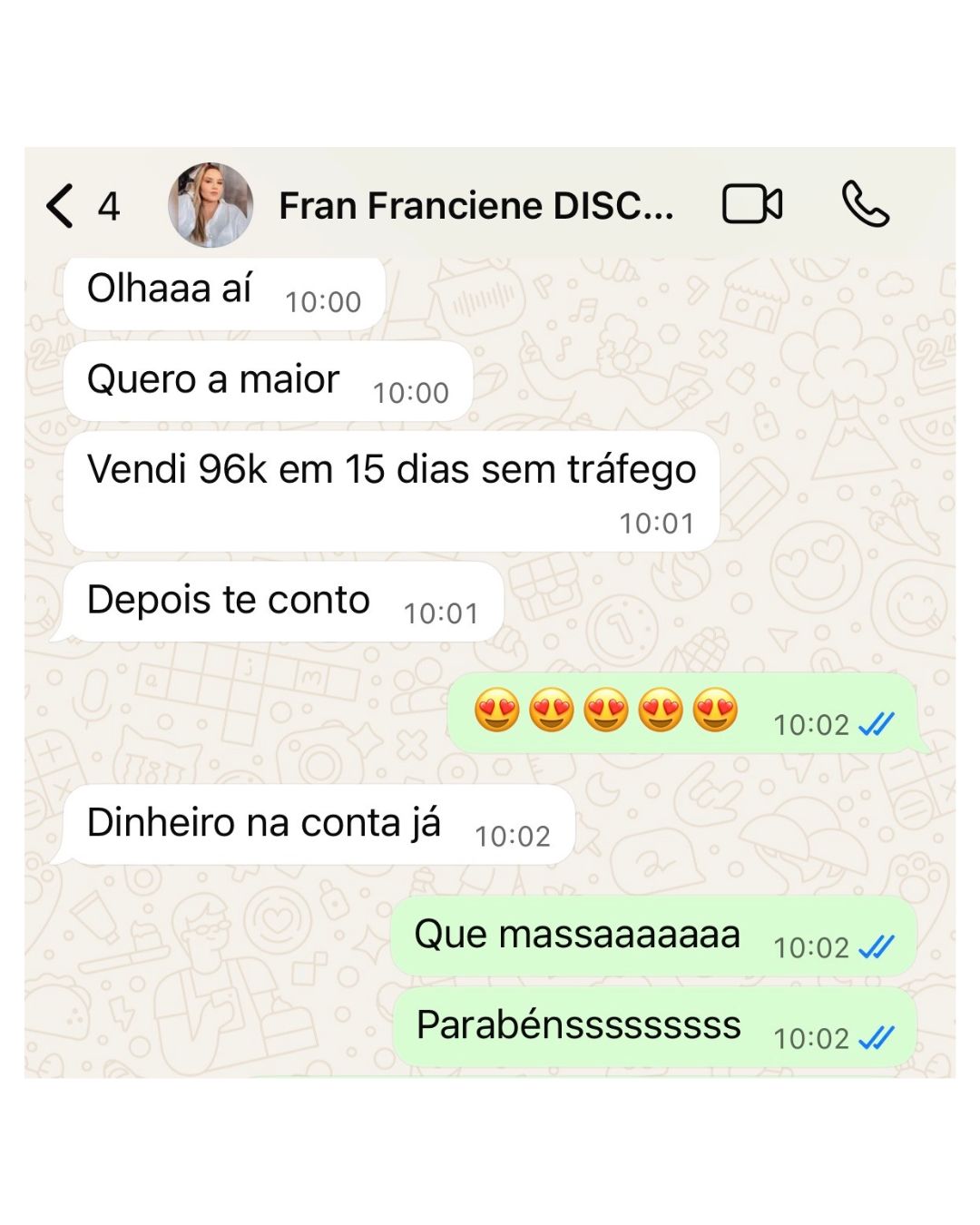
Task: Tap the back arrow to leave the chat
Action: (x=60, y=204)
